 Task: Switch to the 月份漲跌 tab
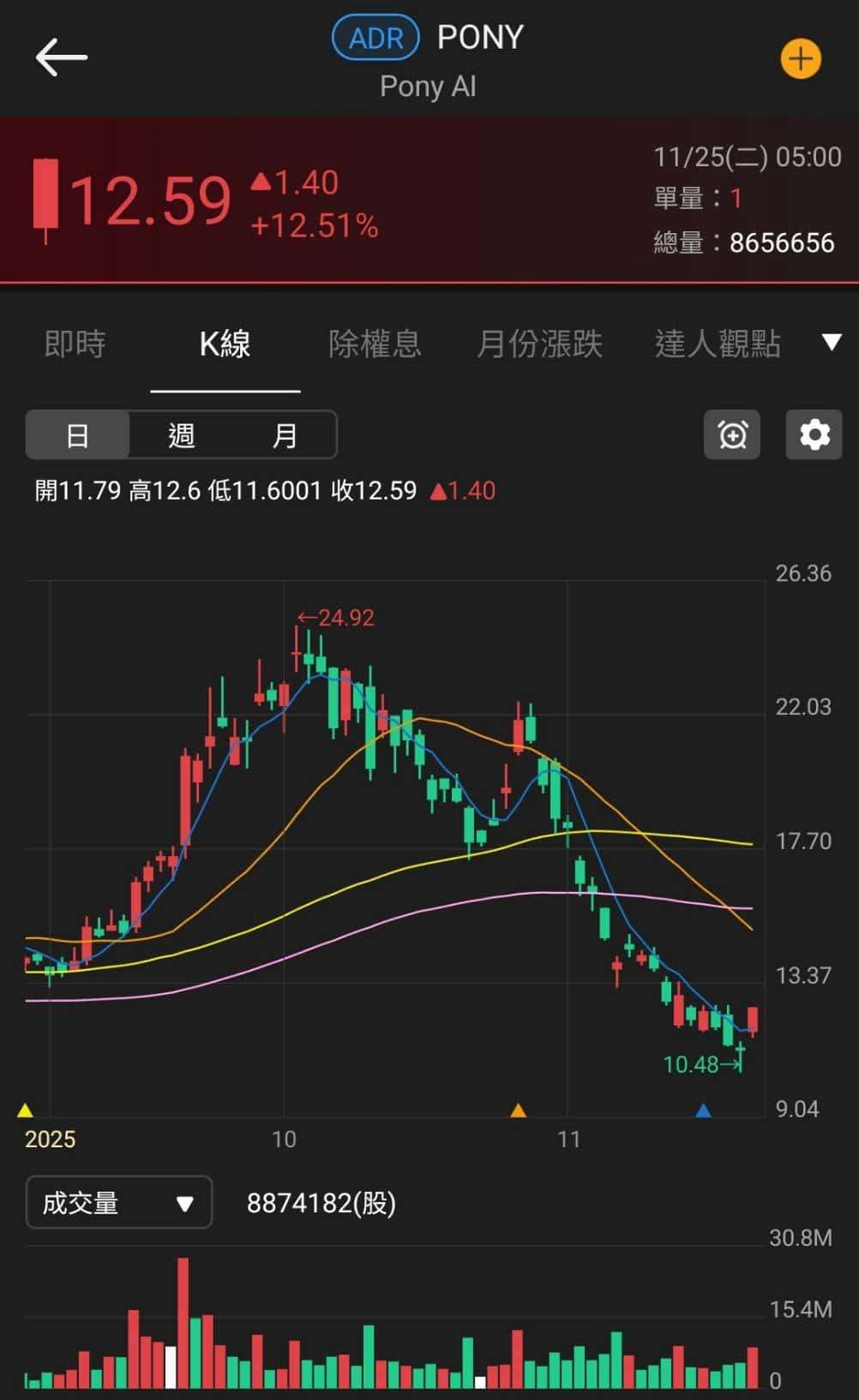click(539, 344)
